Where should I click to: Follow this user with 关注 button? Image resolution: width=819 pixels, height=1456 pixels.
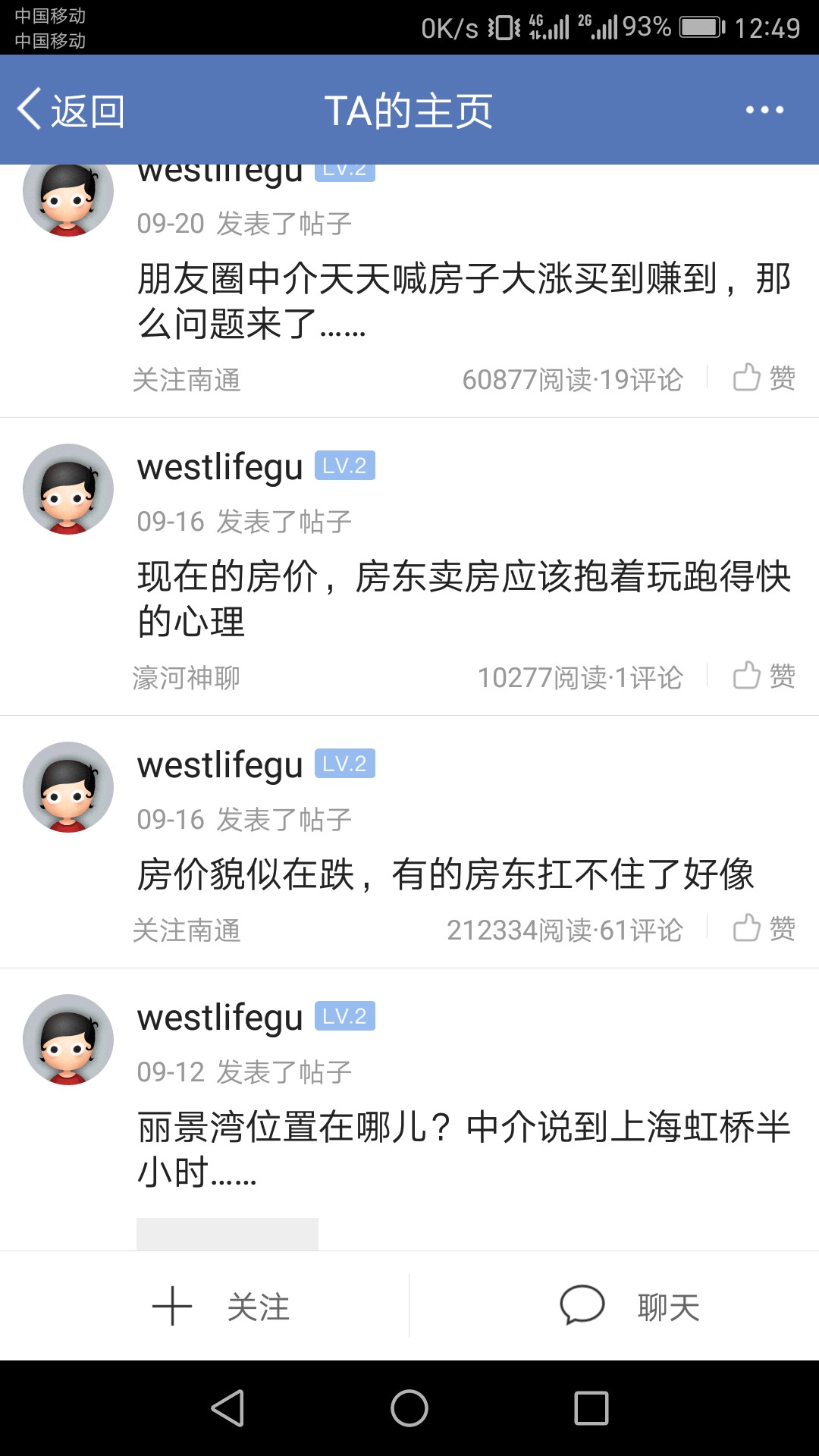coord(221,1307)
